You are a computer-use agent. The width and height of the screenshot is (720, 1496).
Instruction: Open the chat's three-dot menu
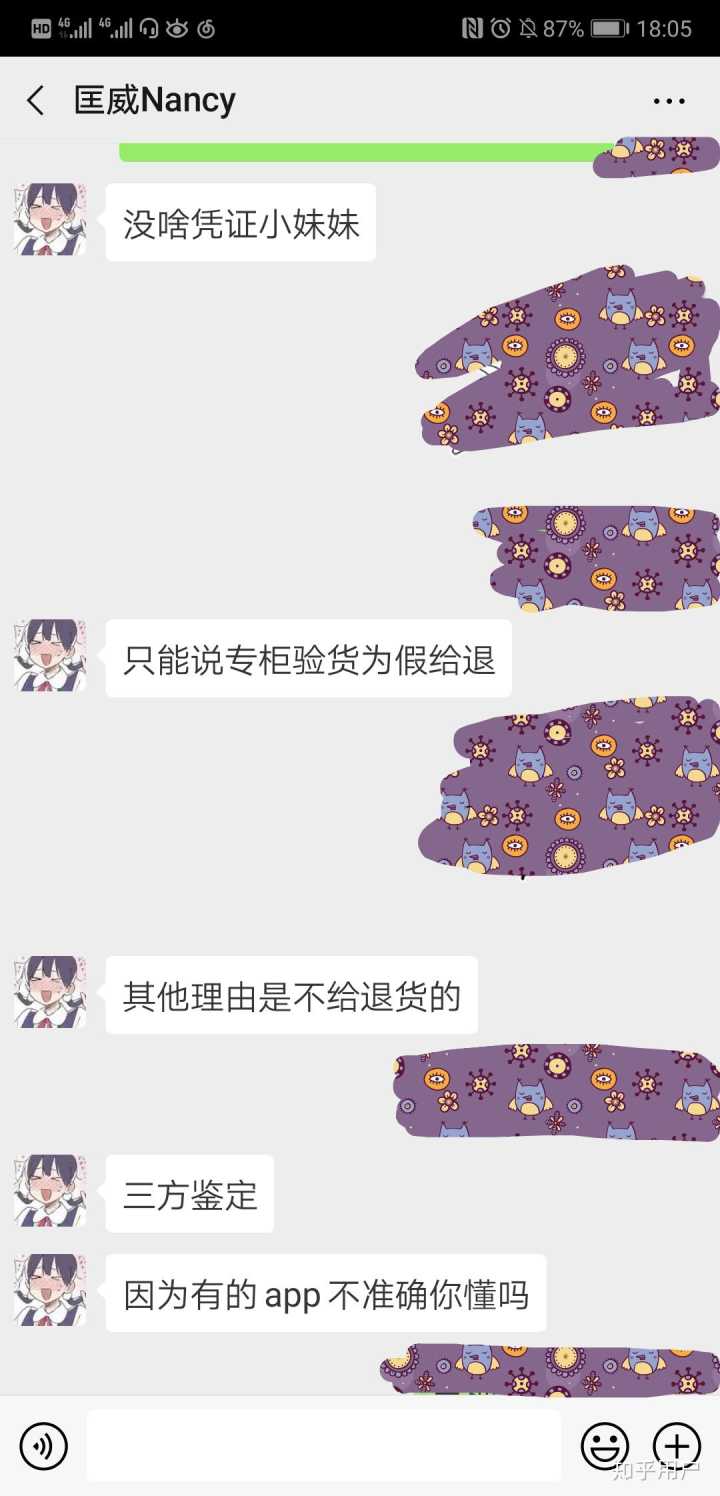coord(669,101)
